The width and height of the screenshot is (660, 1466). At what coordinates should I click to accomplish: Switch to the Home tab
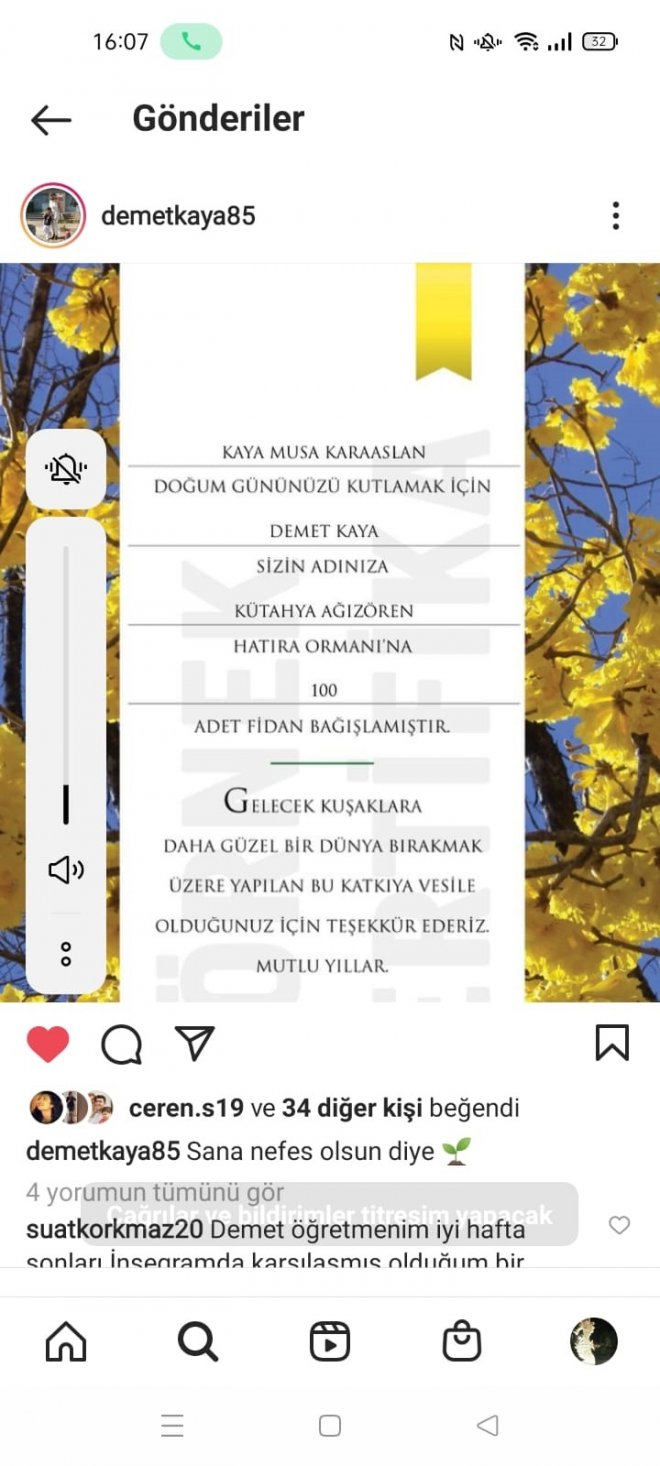(x=66, y=1342)
